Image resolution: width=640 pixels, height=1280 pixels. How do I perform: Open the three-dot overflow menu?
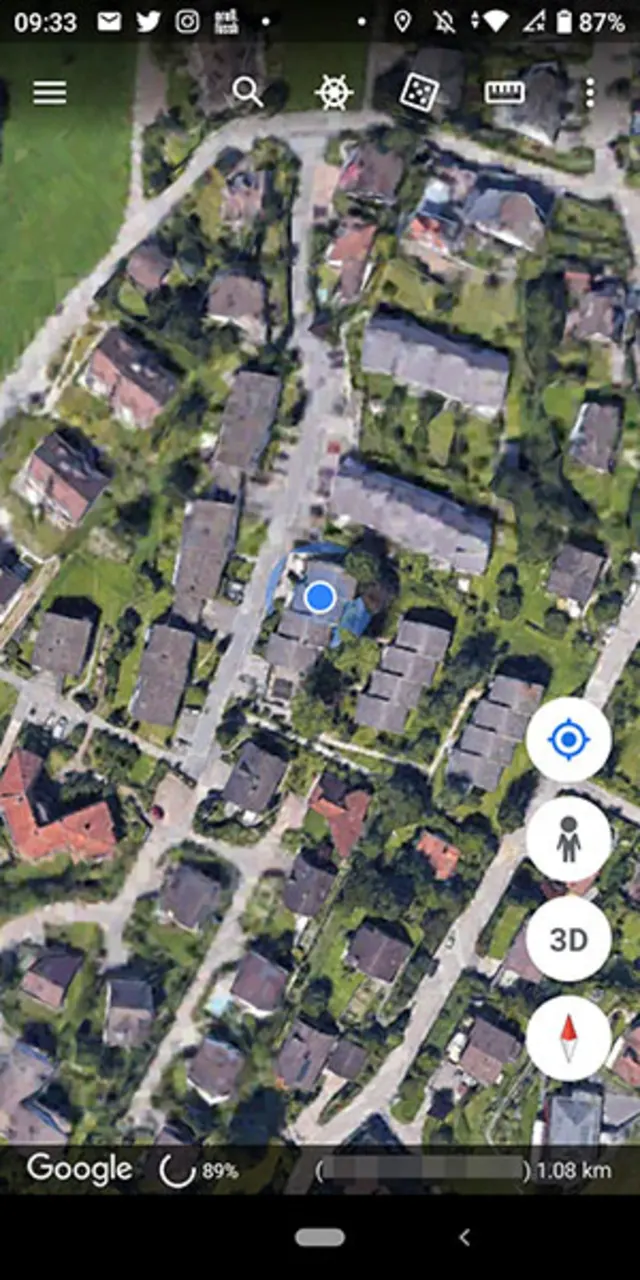(590, 92)
